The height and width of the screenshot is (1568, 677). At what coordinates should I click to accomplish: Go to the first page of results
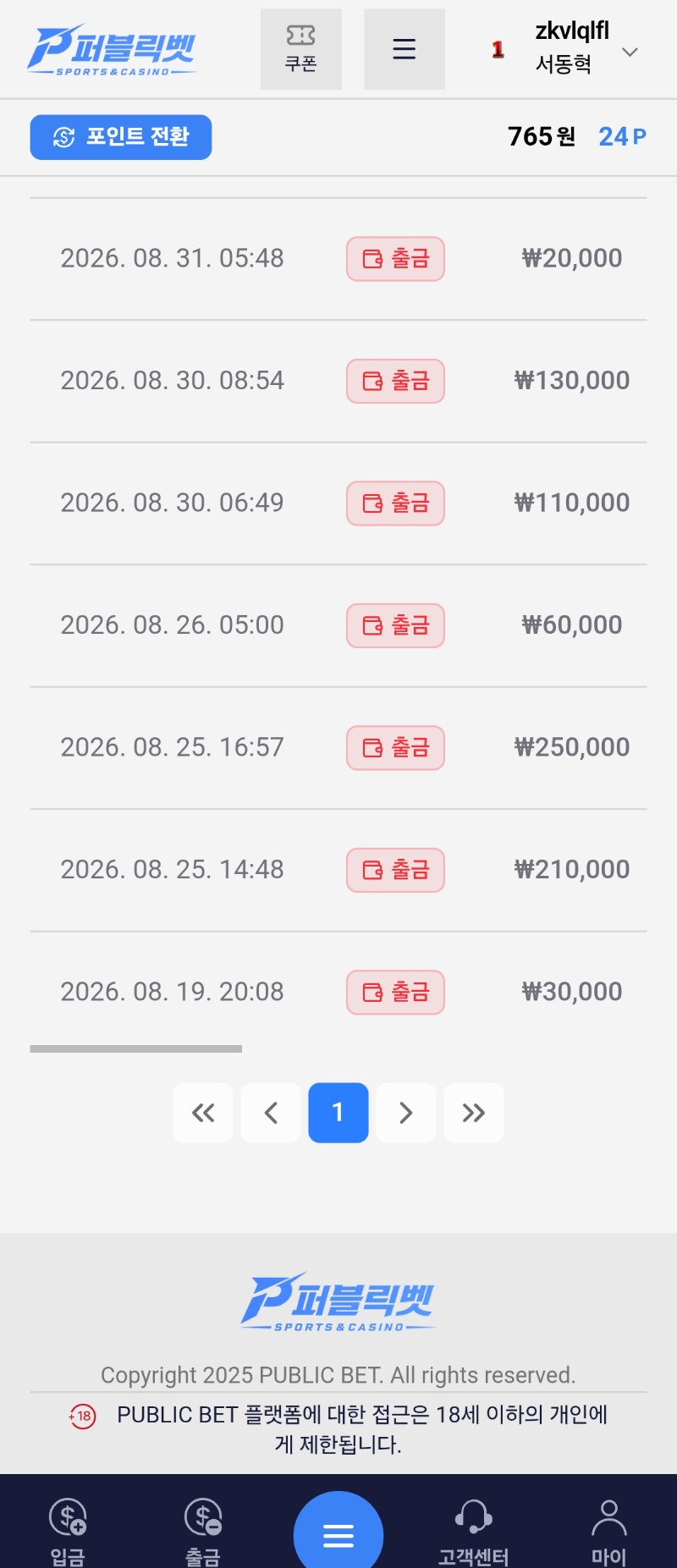point(203,1113)
